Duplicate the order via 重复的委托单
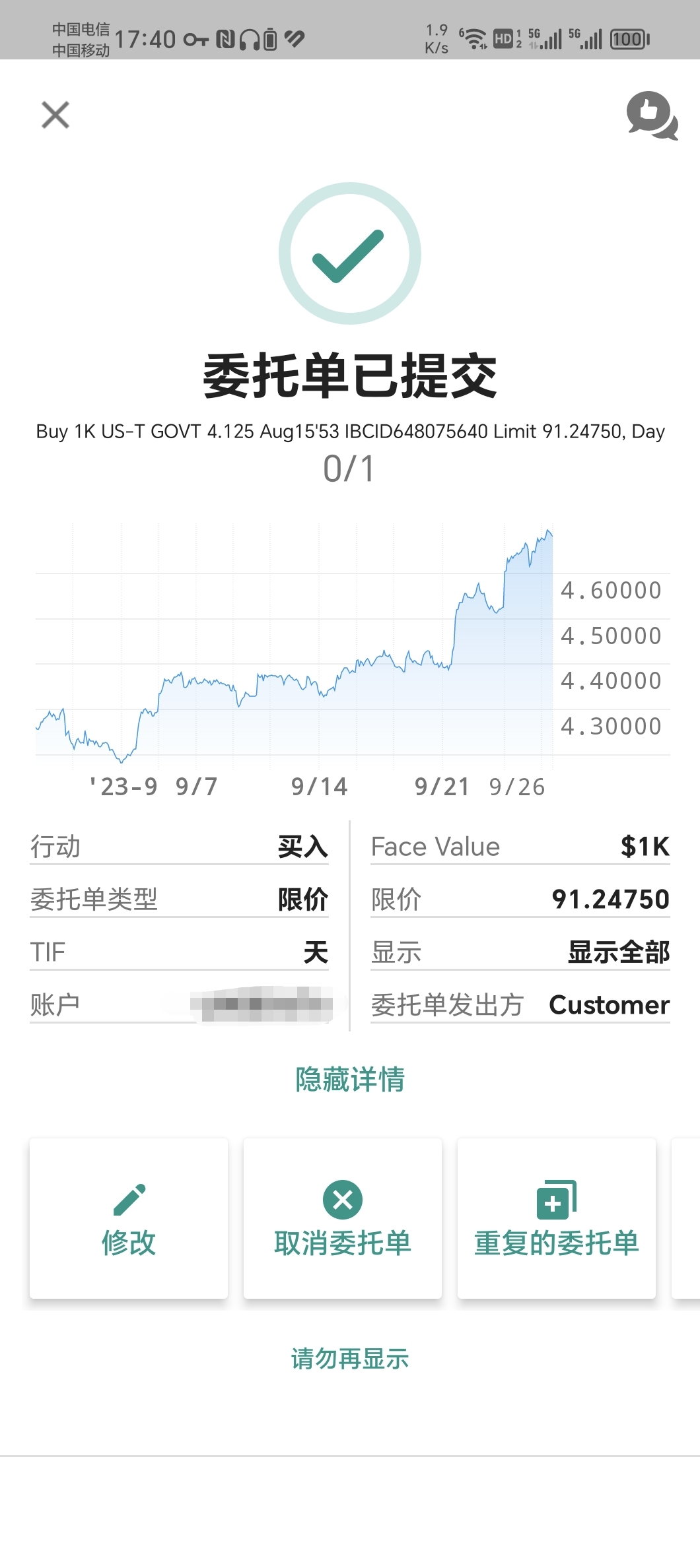This screenshot has width=700, height=1568. (x=557, y=1218)
